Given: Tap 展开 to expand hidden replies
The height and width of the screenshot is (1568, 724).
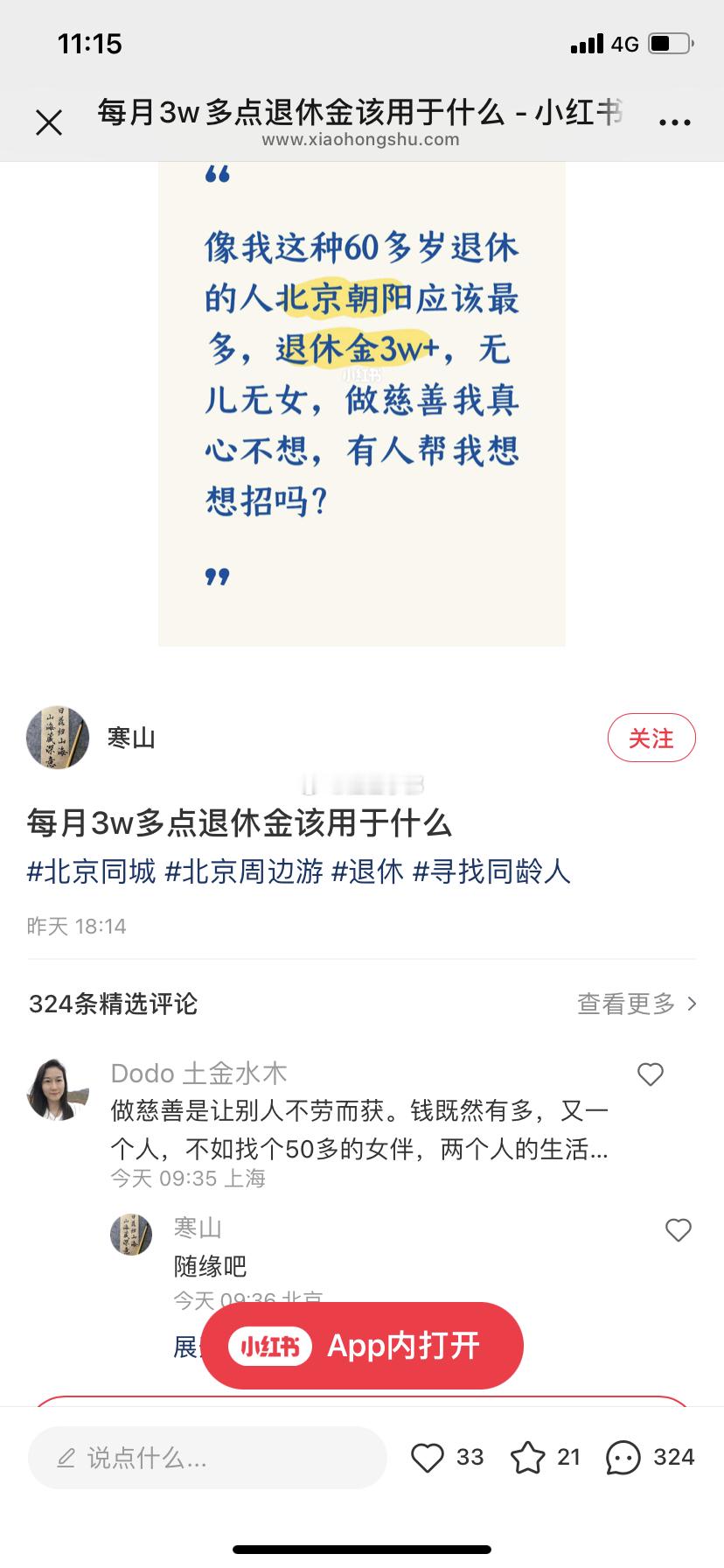Looking at the screenshot, I should 184,1347.
